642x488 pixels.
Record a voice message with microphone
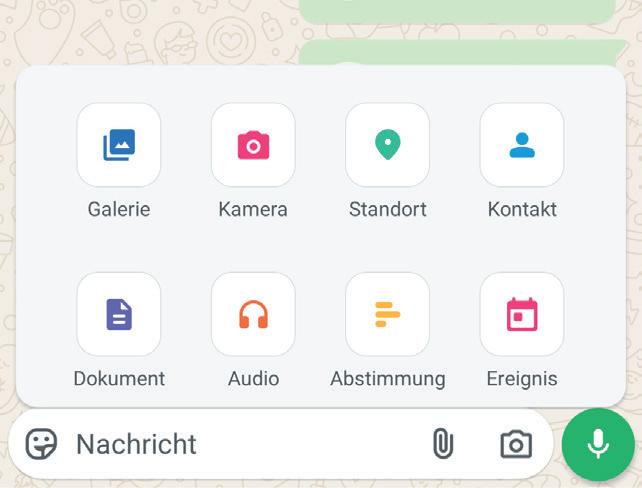[x=598, y=444]
